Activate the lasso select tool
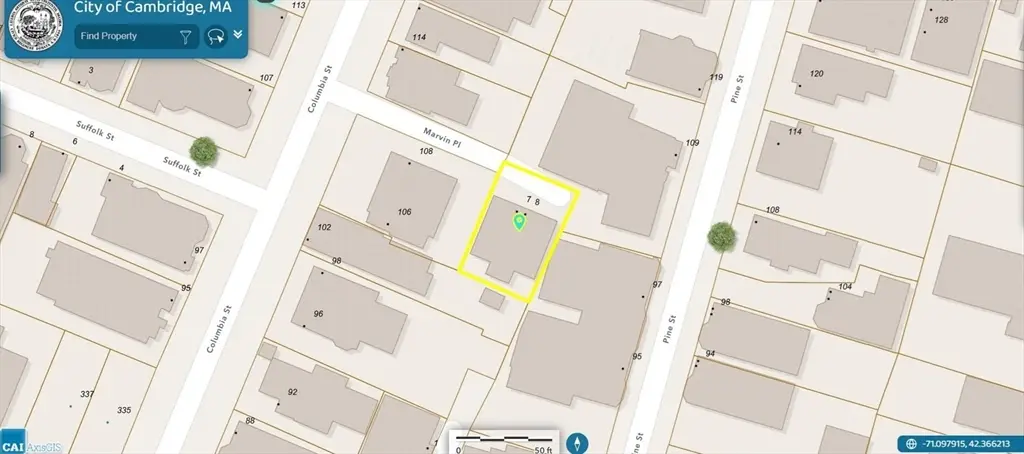Viewport: 1024px width, 454px height. tap(215, 37)
